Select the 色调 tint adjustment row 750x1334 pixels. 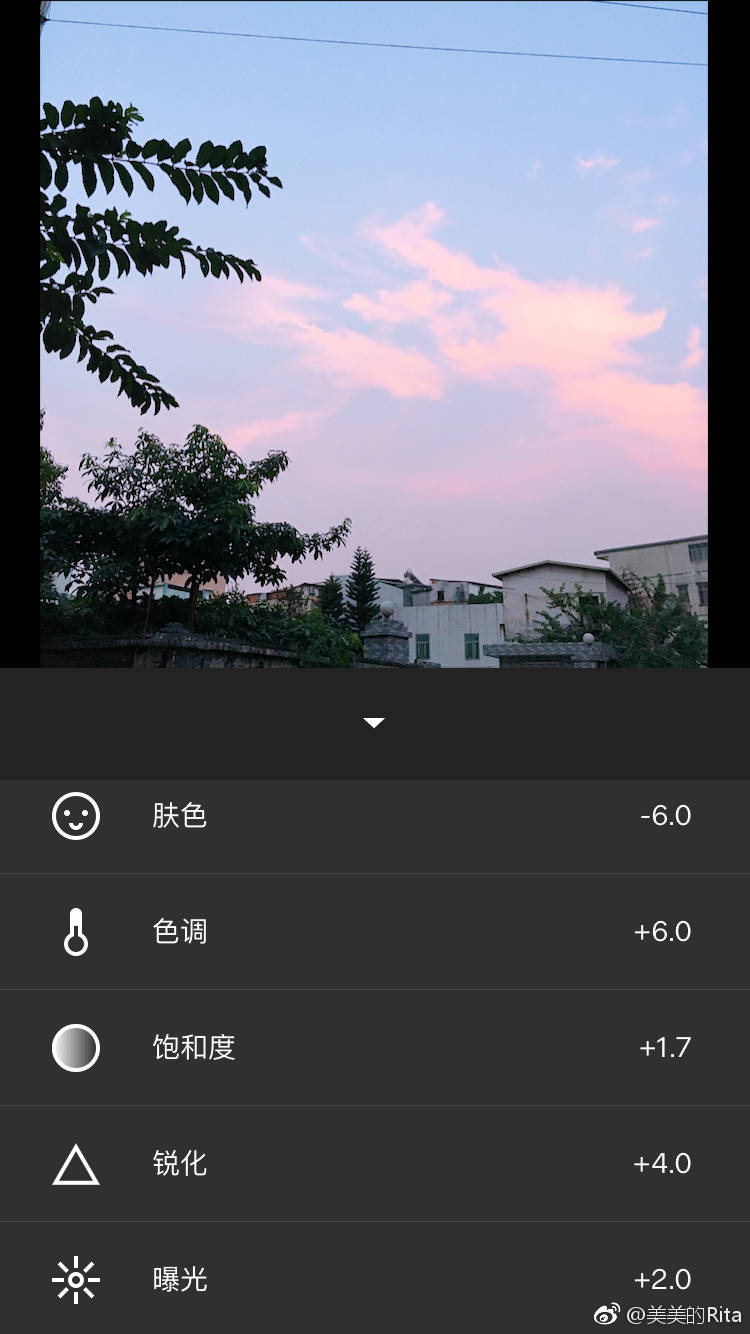374,932
